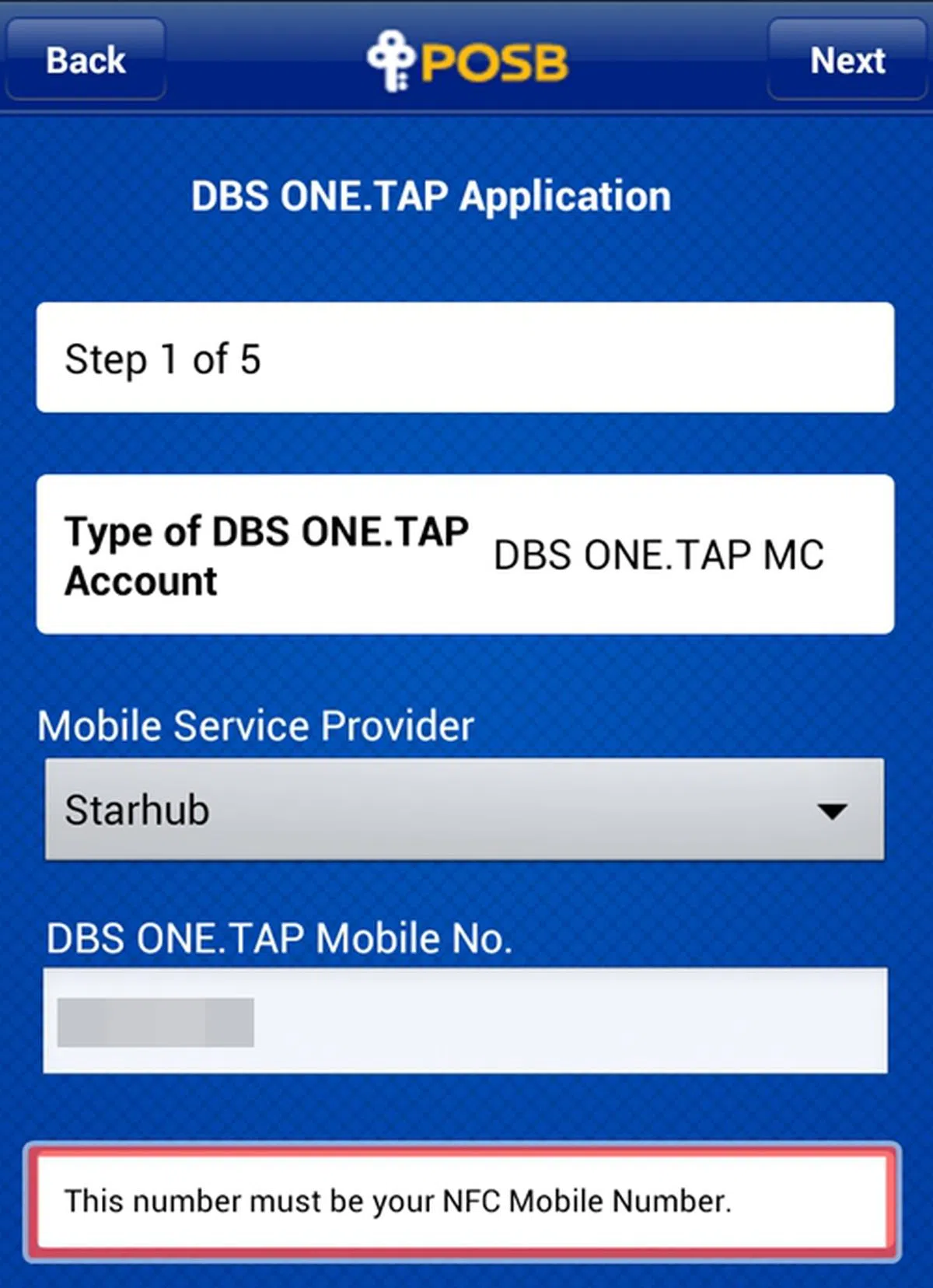This screenshot has height=1288, width=933.
Task: Open the Mobile Service Provider dropdown
Action: (x=464, y=810)
